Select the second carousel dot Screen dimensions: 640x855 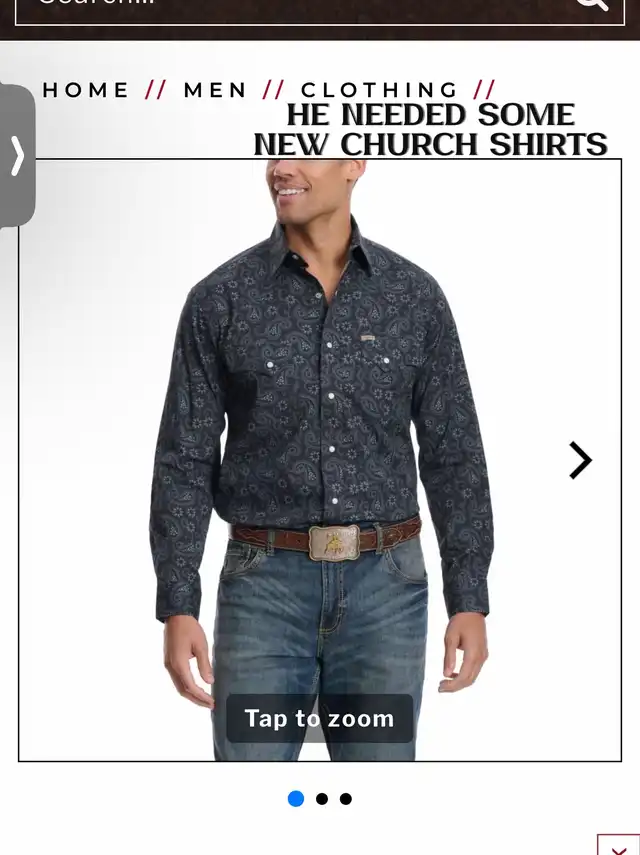pyautogui.click(x=322, y=799)
